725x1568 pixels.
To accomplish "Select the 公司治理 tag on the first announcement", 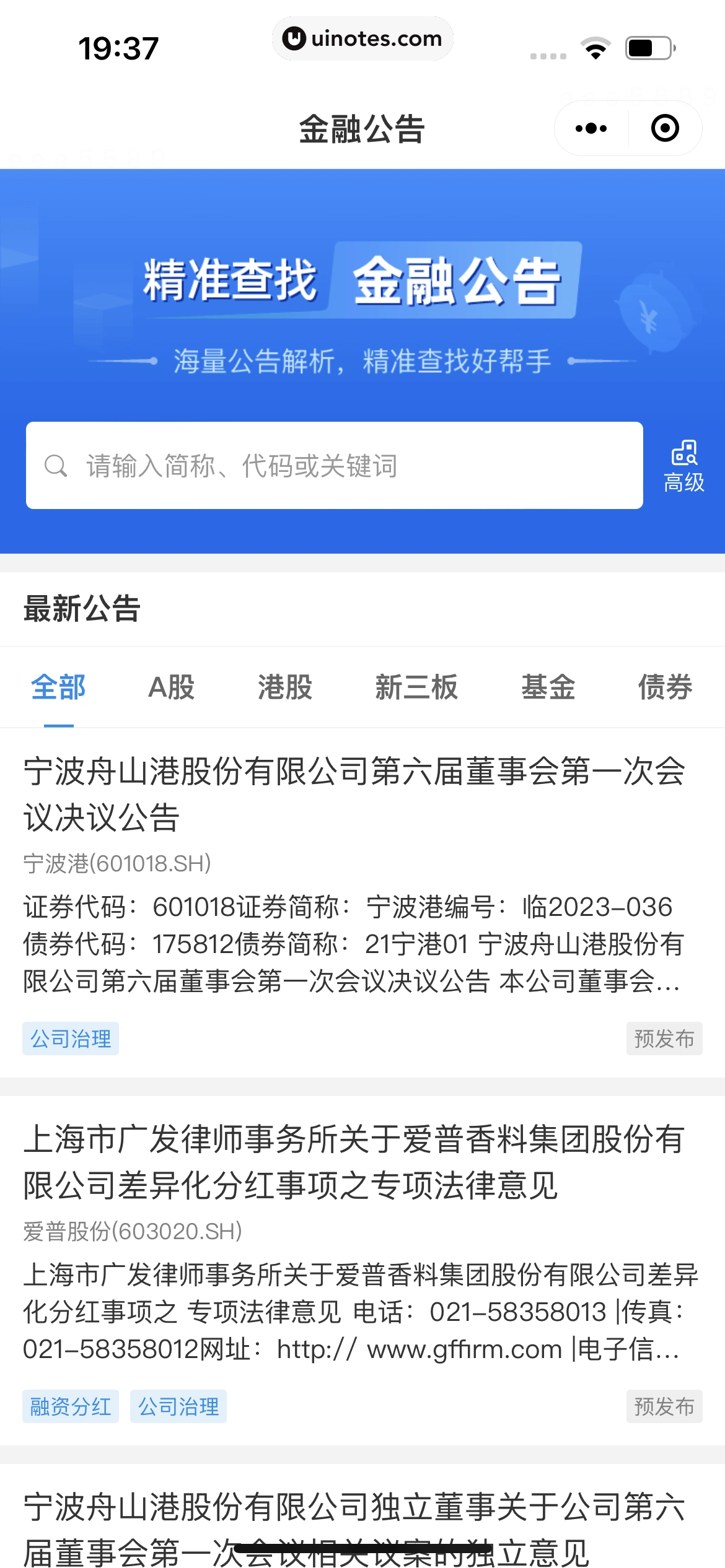I will click(x=71, y=1039).
